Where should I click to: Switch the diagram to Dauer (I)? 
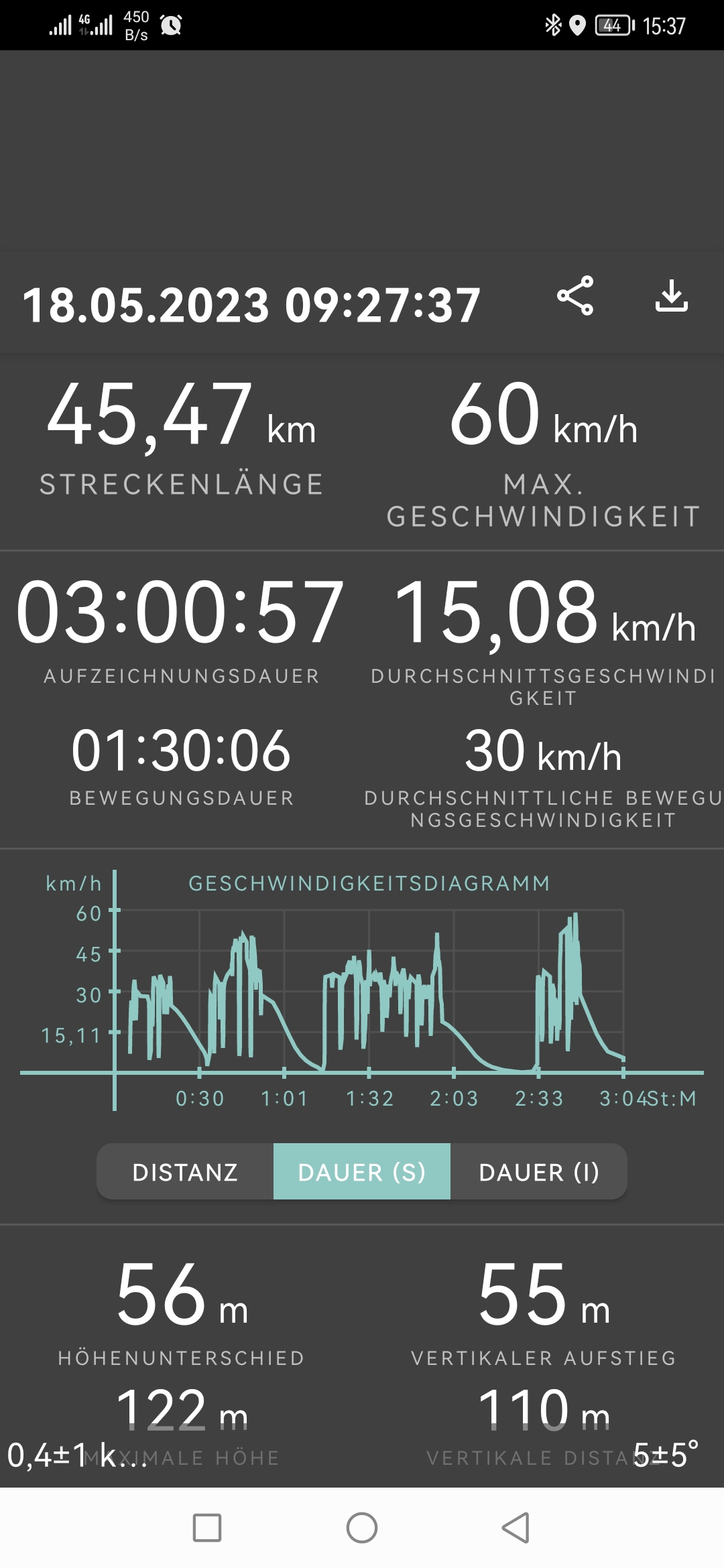coord(539,1172)
